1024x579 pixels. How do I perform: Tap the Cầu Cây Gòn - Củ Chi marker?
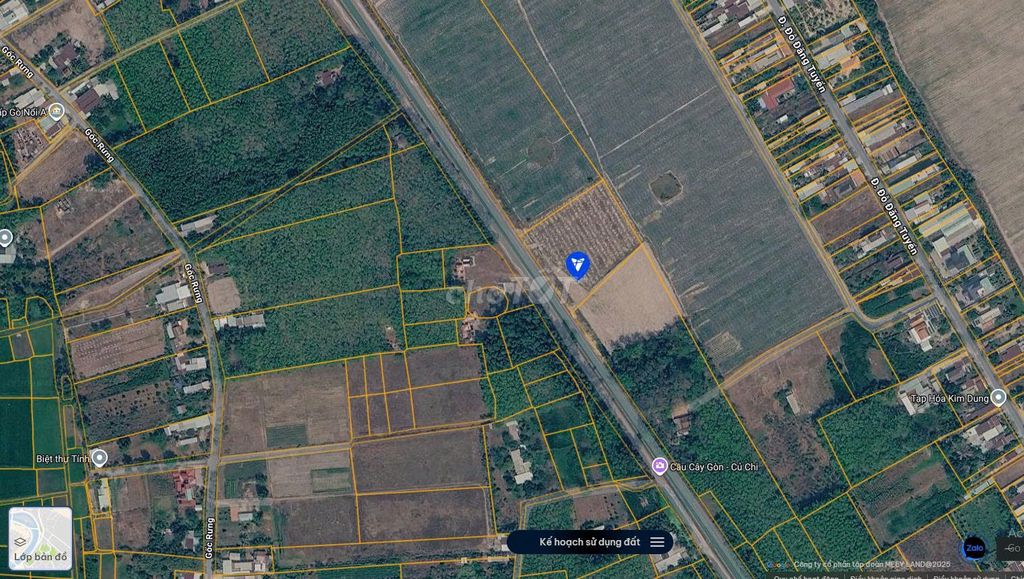coord(660,466)
